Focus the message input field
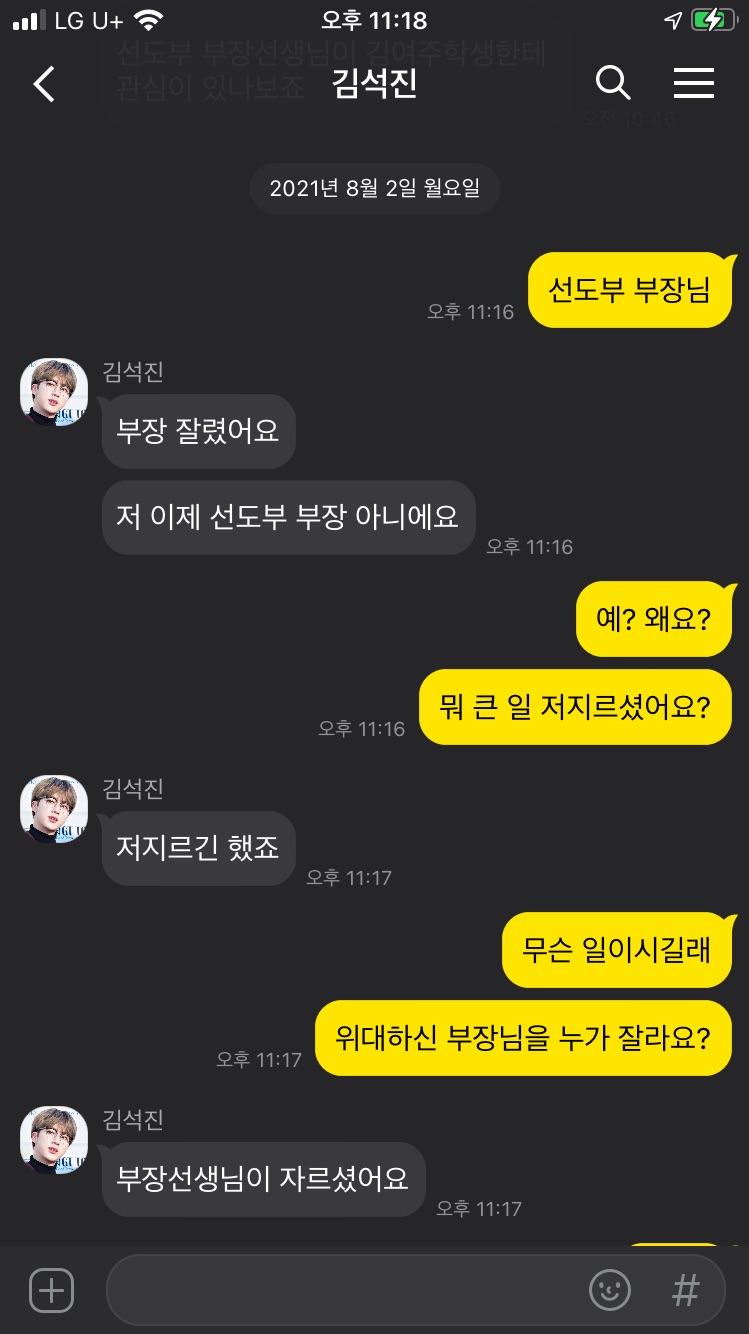749x1334 pixels. coord(340,1290)
